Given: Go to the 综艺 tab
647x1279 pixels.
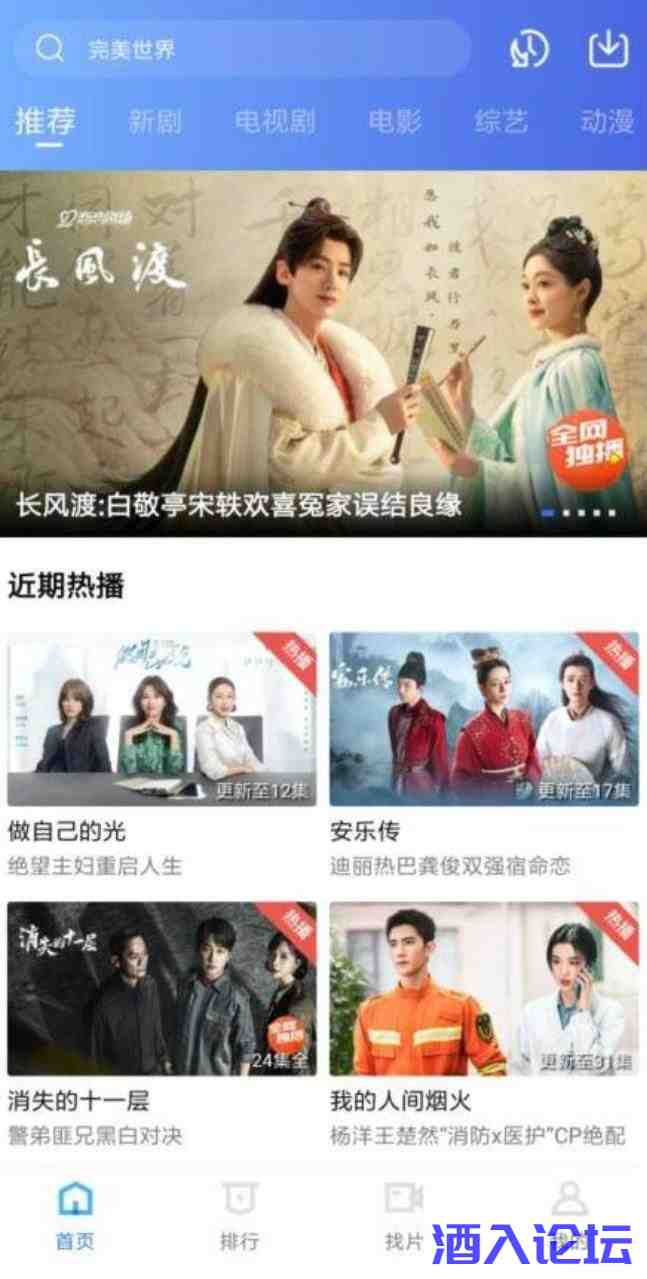Looking at the screenshot, I should [500, 122].
